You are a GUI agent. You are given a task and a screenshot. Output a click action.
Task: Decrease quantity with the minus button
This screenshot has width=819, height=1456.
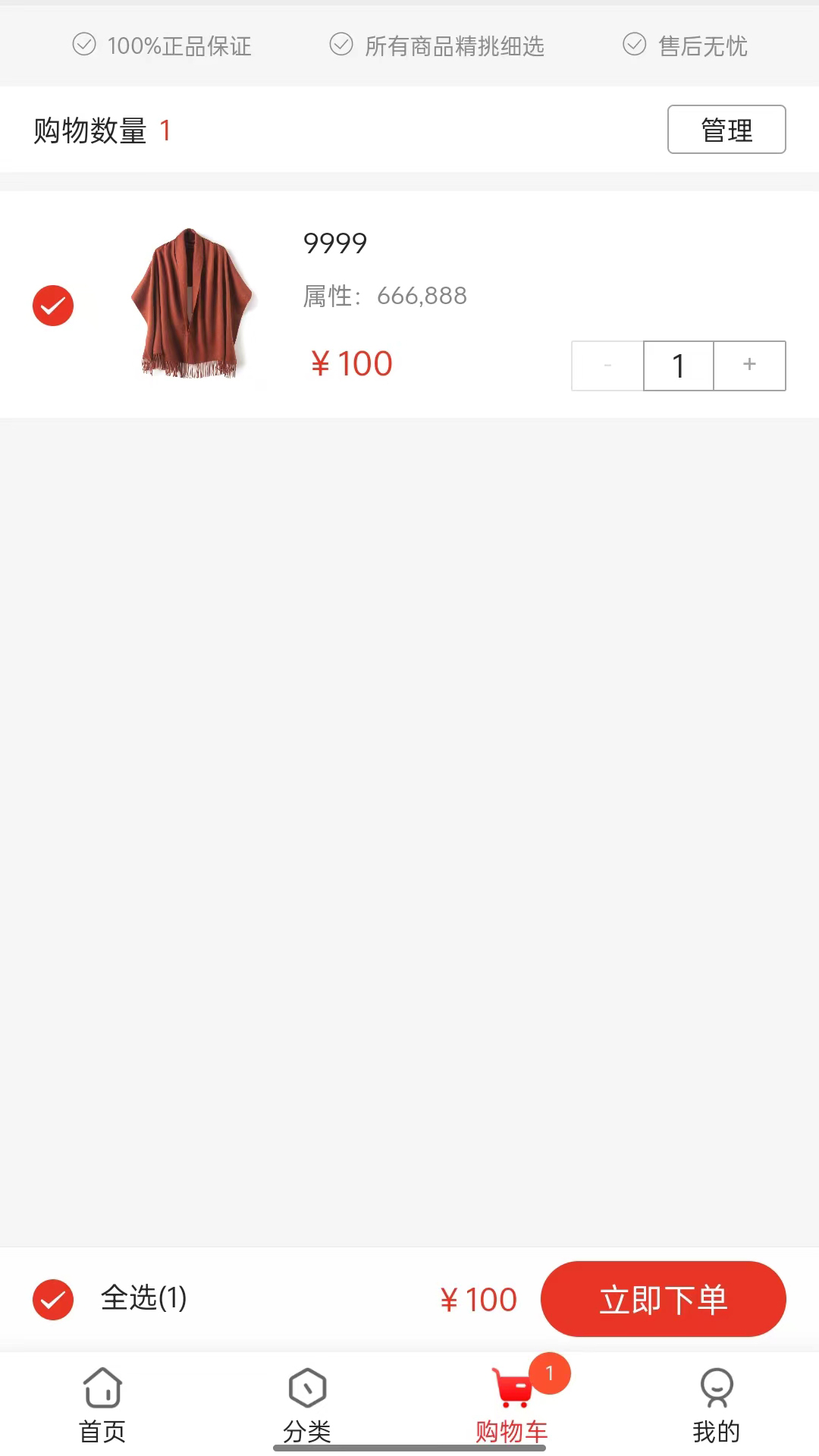pos(607,366)
